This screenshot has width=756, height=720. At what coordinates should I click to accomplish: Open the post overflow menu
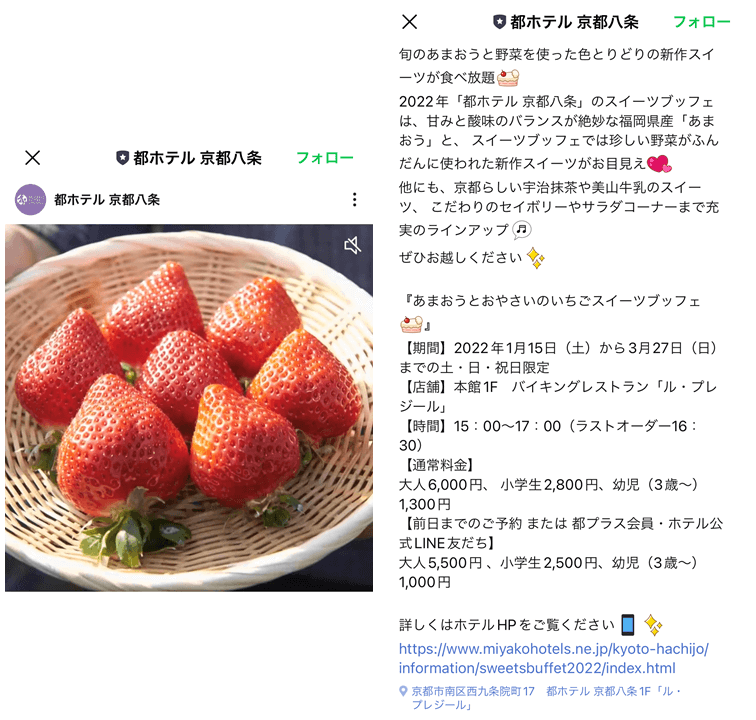tap(354, 200)
